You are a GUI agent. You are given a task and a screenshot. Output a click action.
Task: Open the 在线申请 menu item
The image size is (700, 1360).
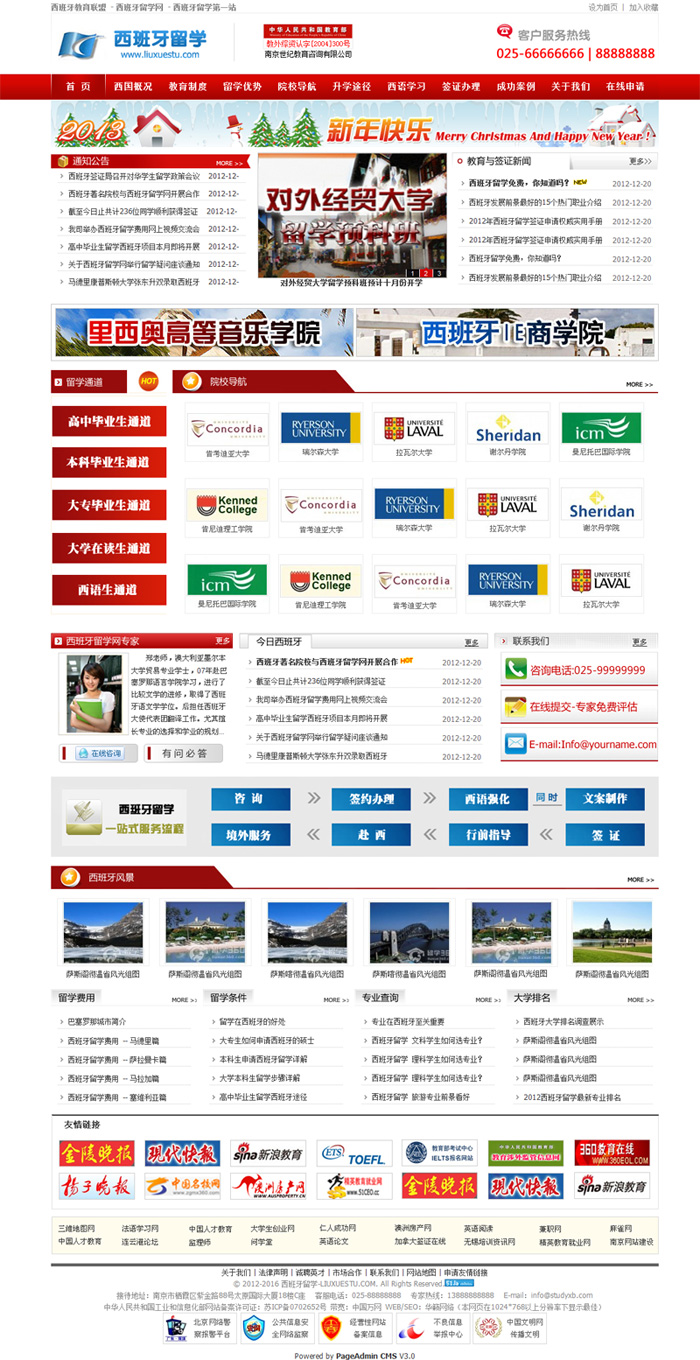click(625, 87)
